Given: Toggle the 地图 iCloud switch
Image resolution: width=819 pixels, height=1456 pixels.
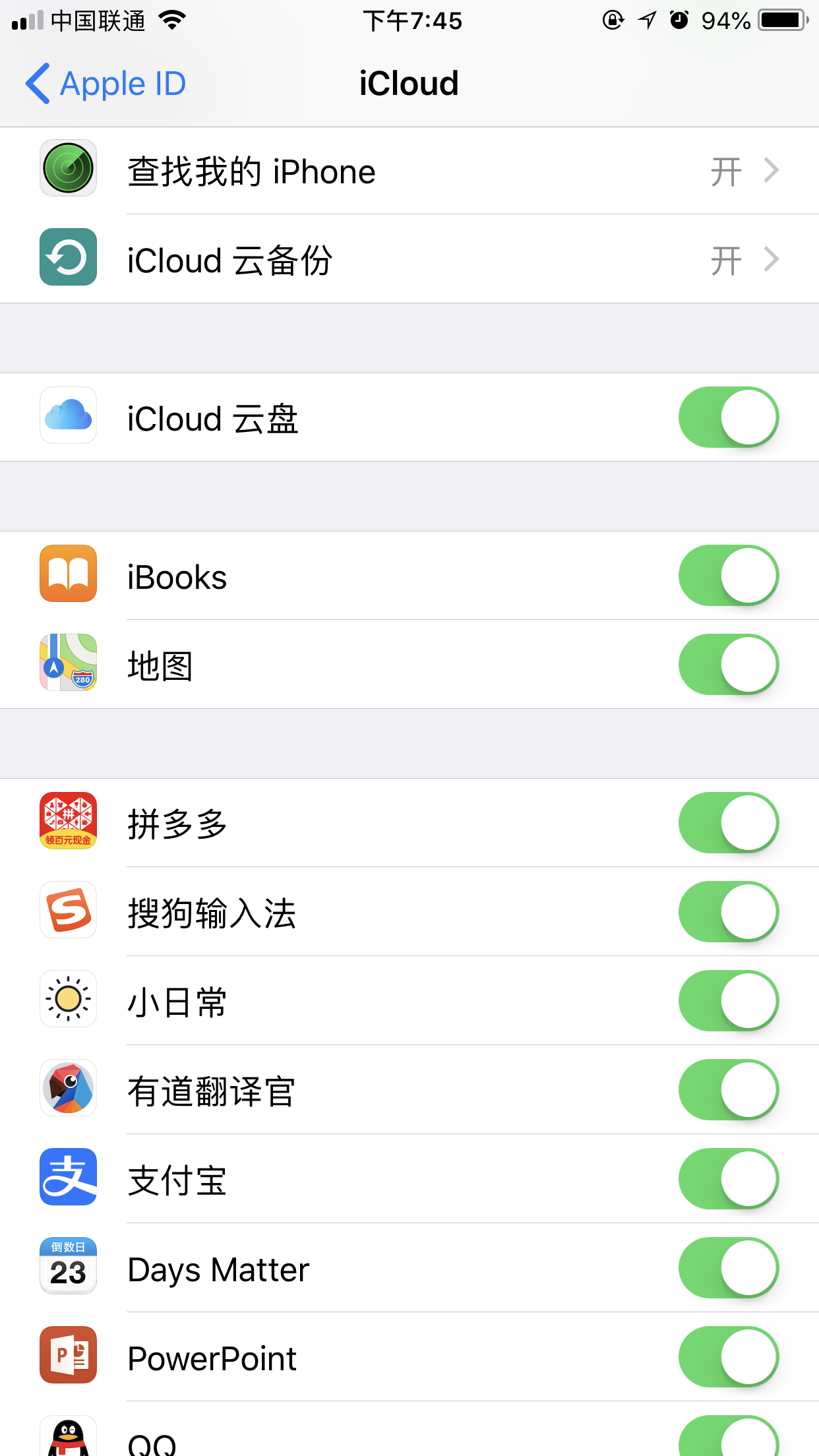Looking at the screenshot, I should point(728,665).
